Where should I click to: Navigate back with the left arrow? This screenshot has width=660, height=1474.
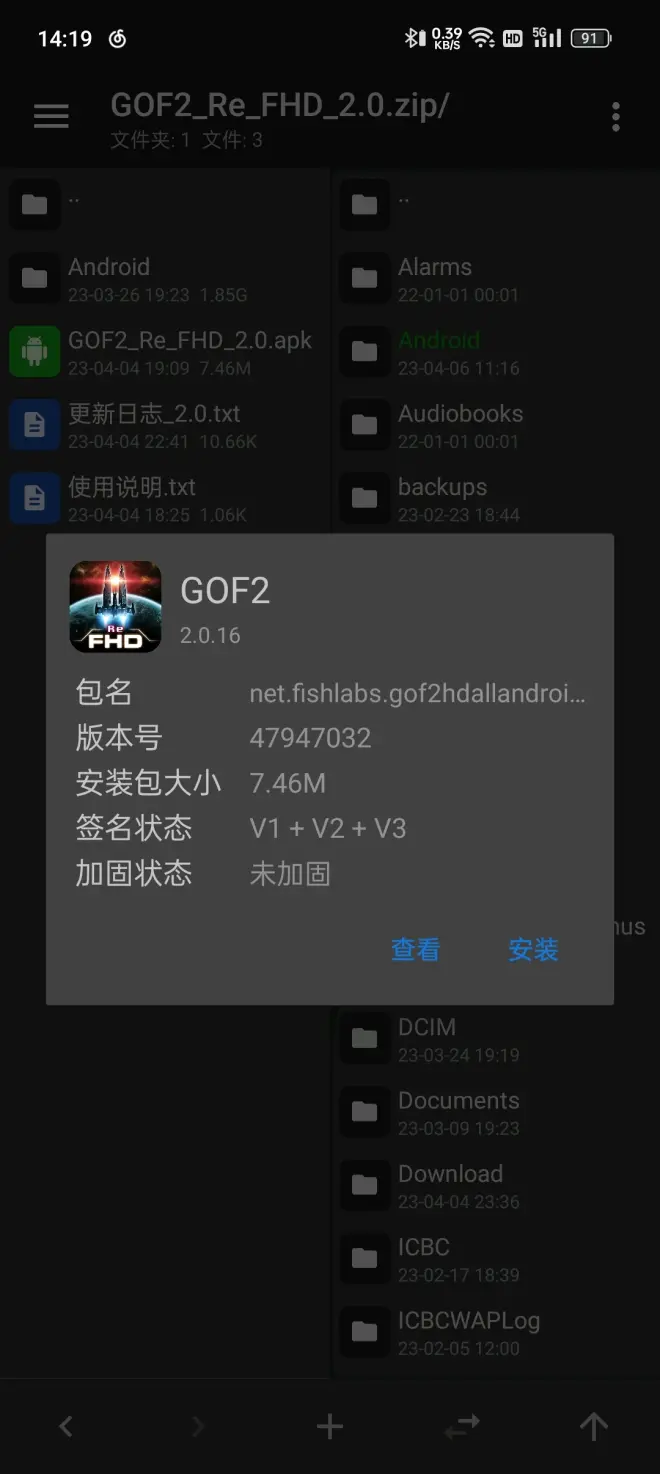(x=66, y=1427)
